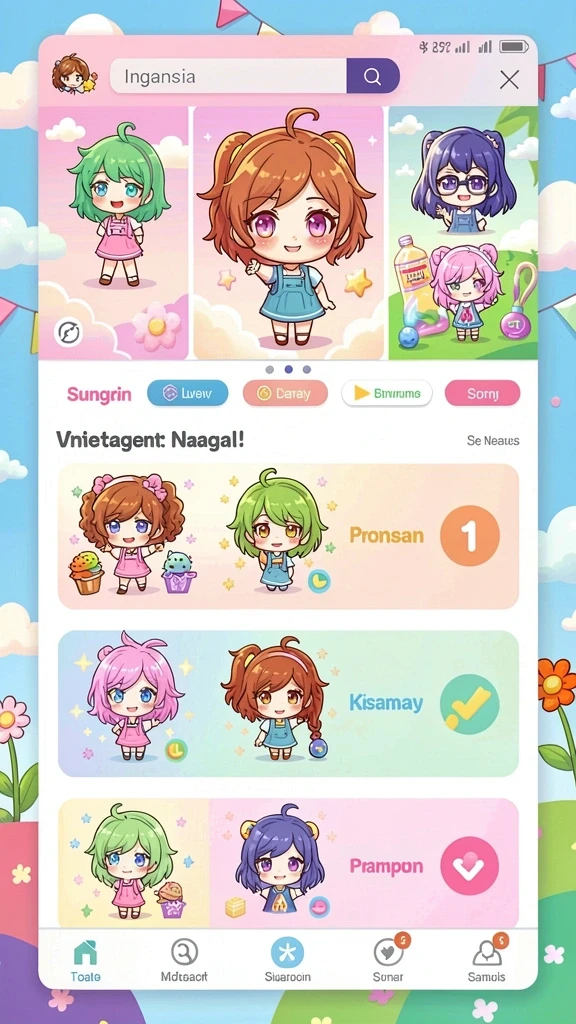The image size is (576, 1024).
Task: Switch to the Siaaroon tab
Action: pyautogui.click(x=287, y=961)
